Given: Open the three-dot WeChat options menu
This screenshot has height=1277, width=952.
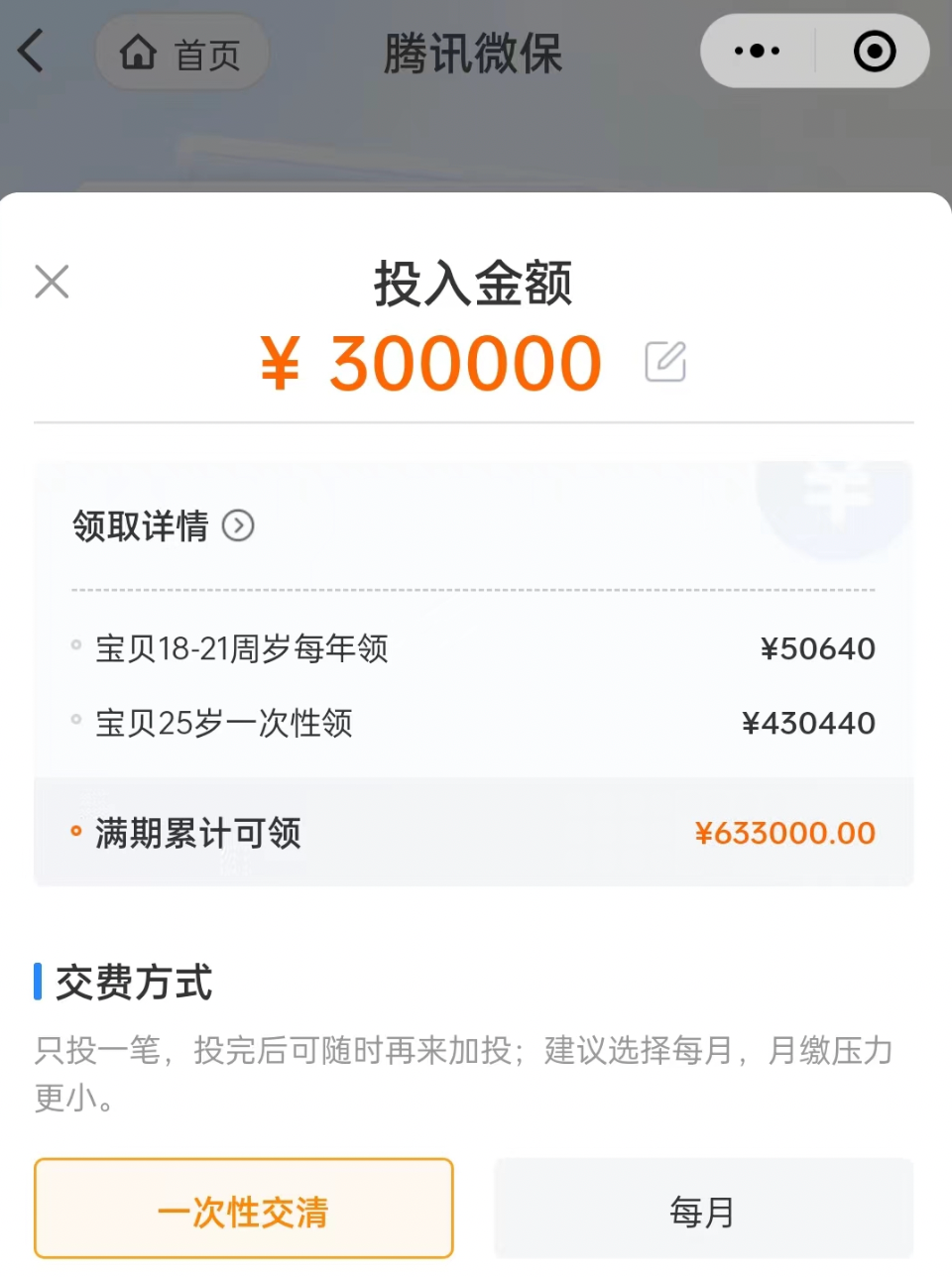Looking at the screenshot, I should tap(757, 50).
